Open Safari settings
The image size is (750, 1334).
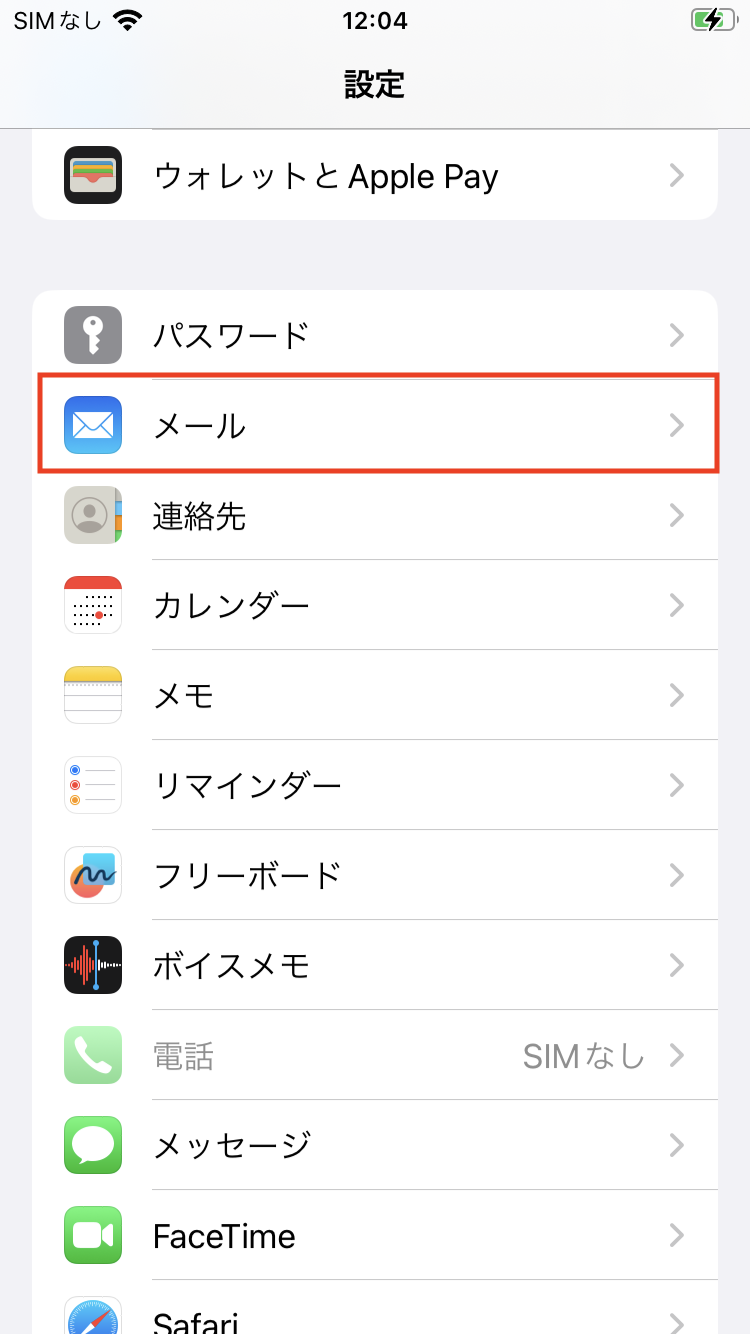pyautogui.click(x=375, y=1318)
